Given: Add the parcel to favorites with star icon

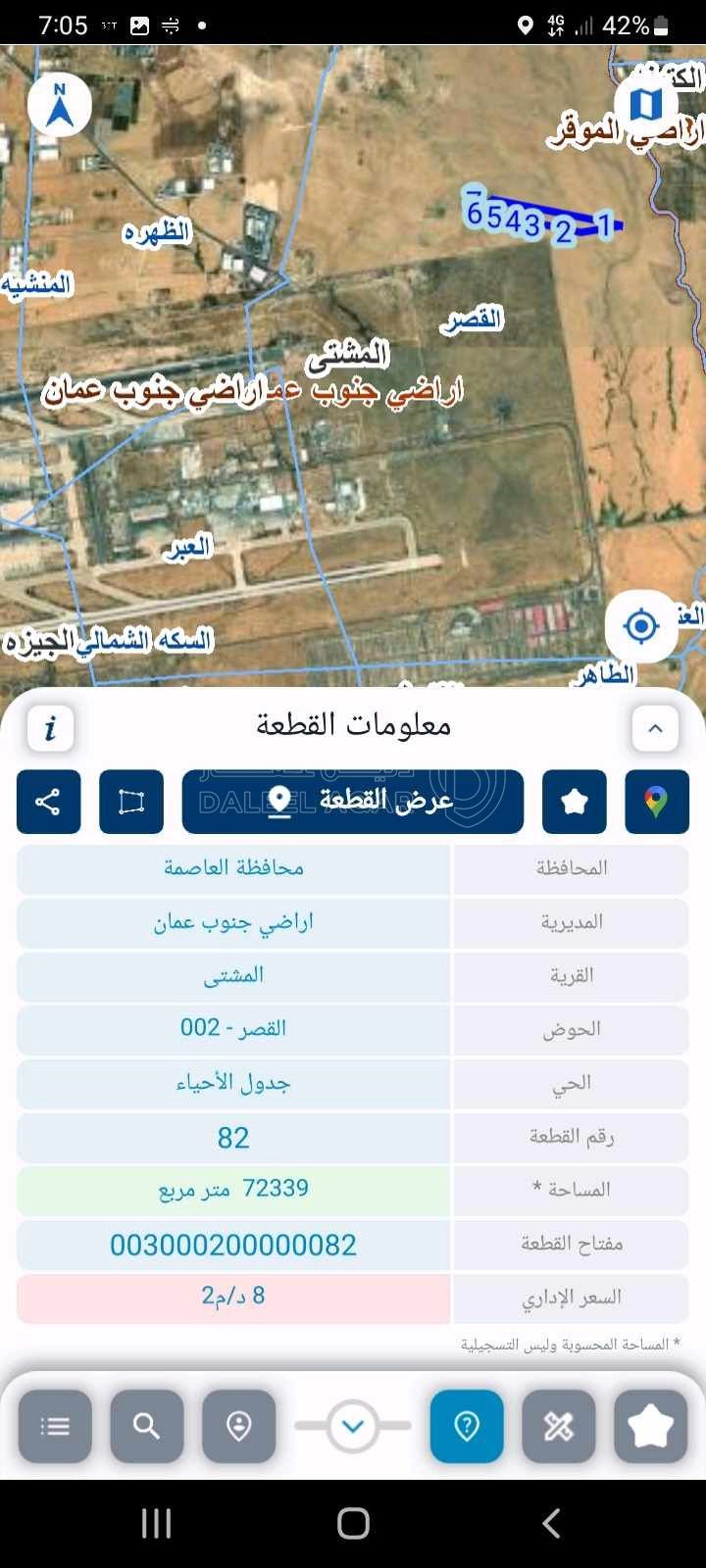Looking at the screenshot, I should coord(574,802).
